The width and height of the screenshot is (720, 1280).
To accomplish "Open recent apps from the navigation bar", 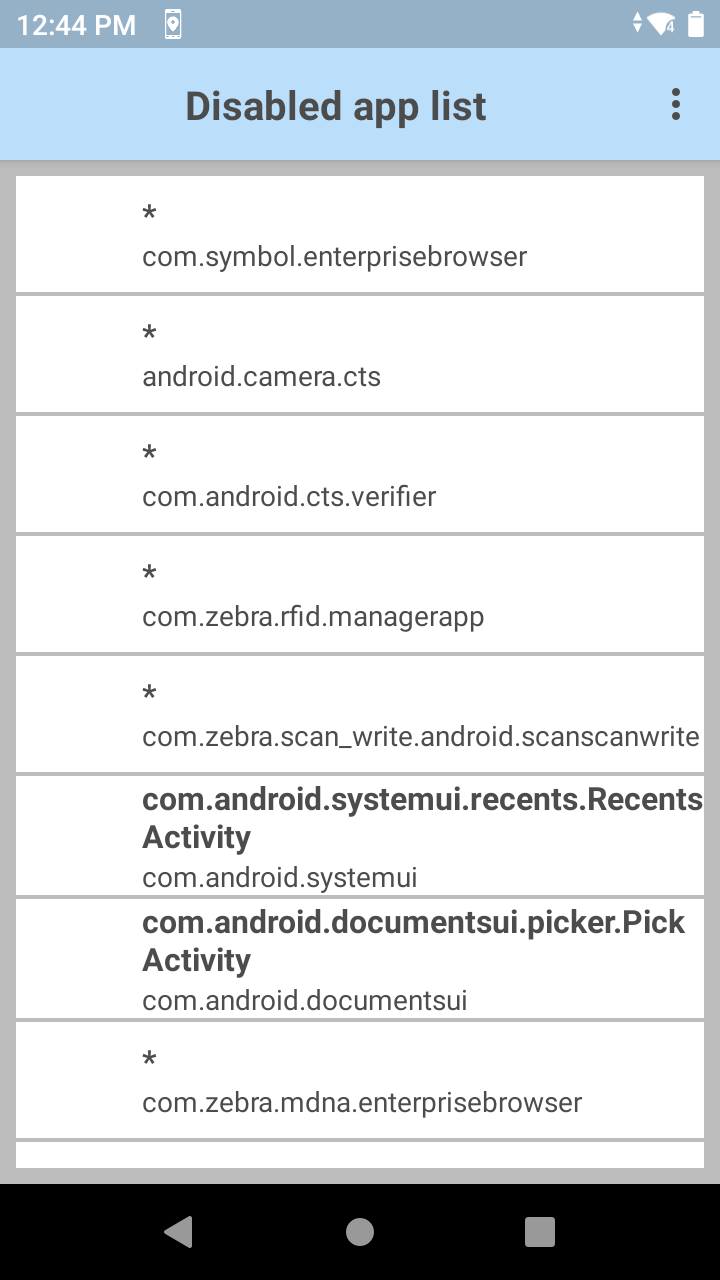I will (540, 1232).
